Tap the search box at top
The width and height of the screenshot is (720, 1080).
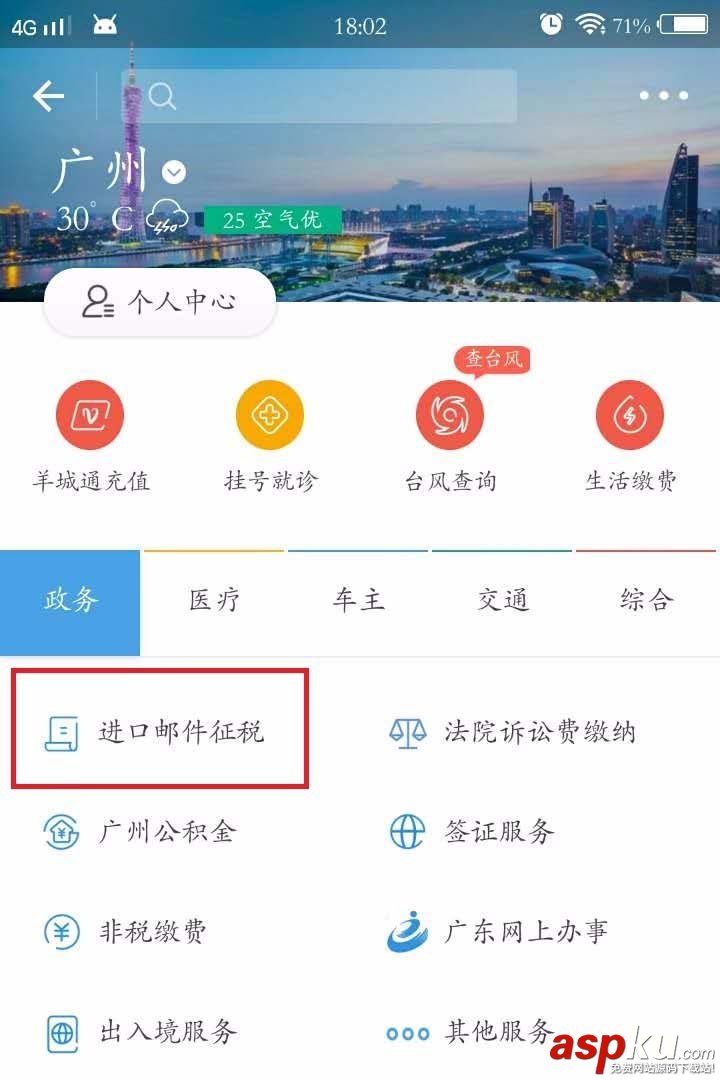330,96
